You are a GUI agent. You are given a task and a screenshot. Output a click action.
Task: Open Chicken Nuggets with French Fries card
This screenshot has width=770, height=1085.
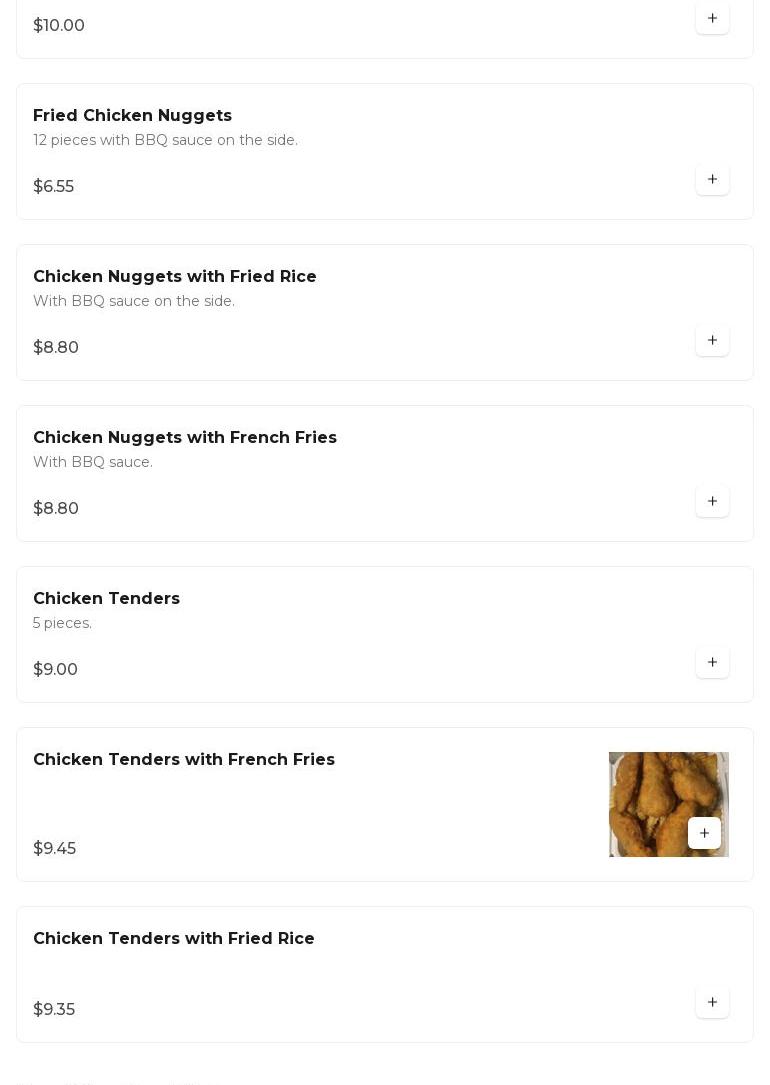point(184,438)
